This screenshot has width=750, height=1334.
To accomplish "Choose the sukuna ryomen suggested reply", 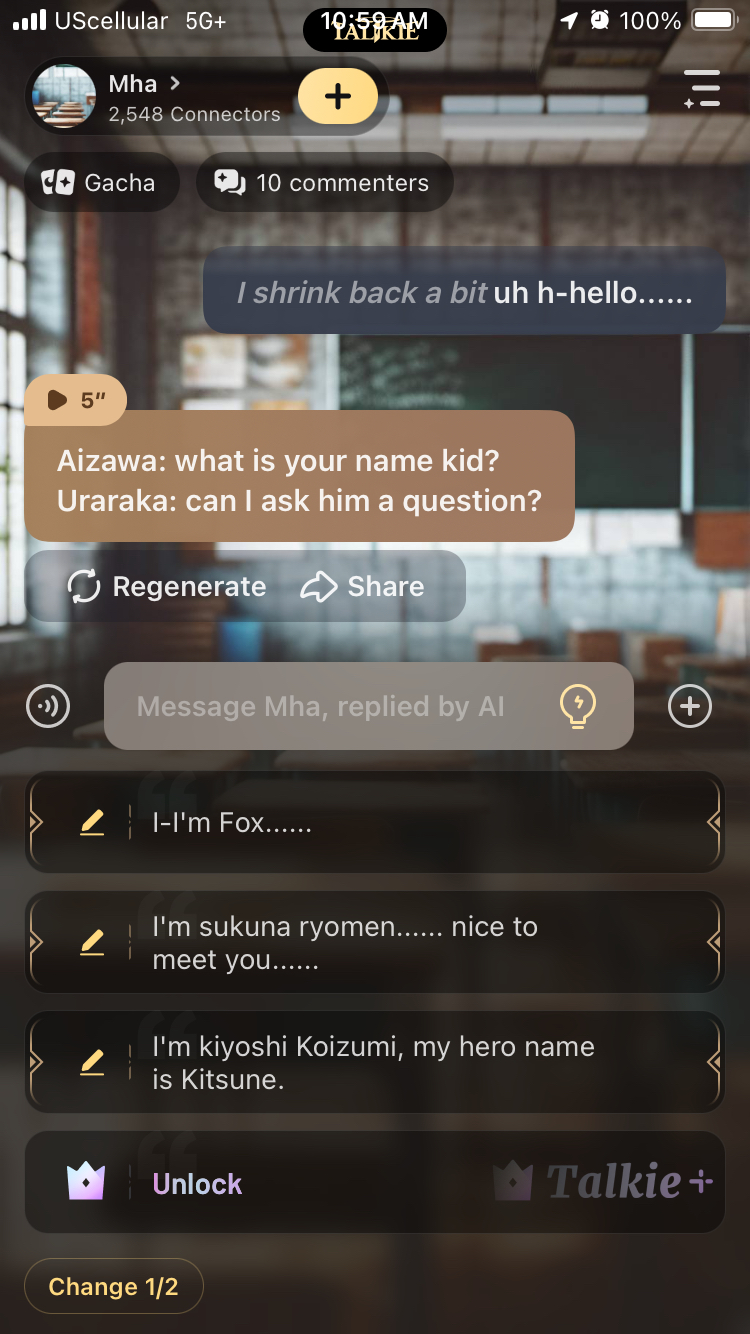I will [x=375, y=942].
